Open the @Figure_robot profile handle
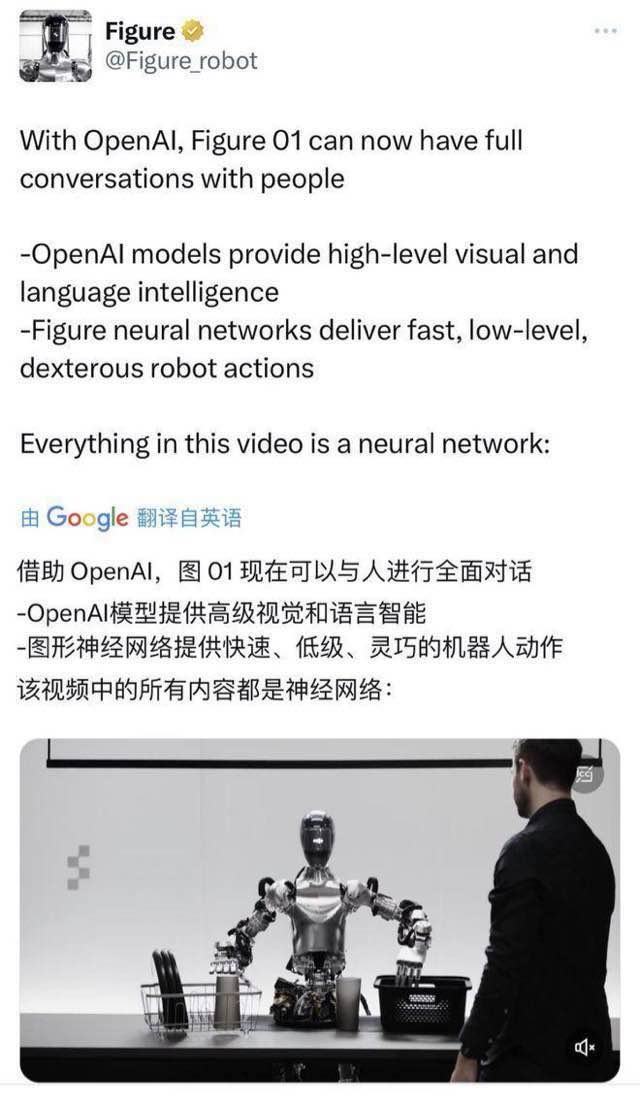The width and height of the screenshot is (640, 1112). coord(181,61)
